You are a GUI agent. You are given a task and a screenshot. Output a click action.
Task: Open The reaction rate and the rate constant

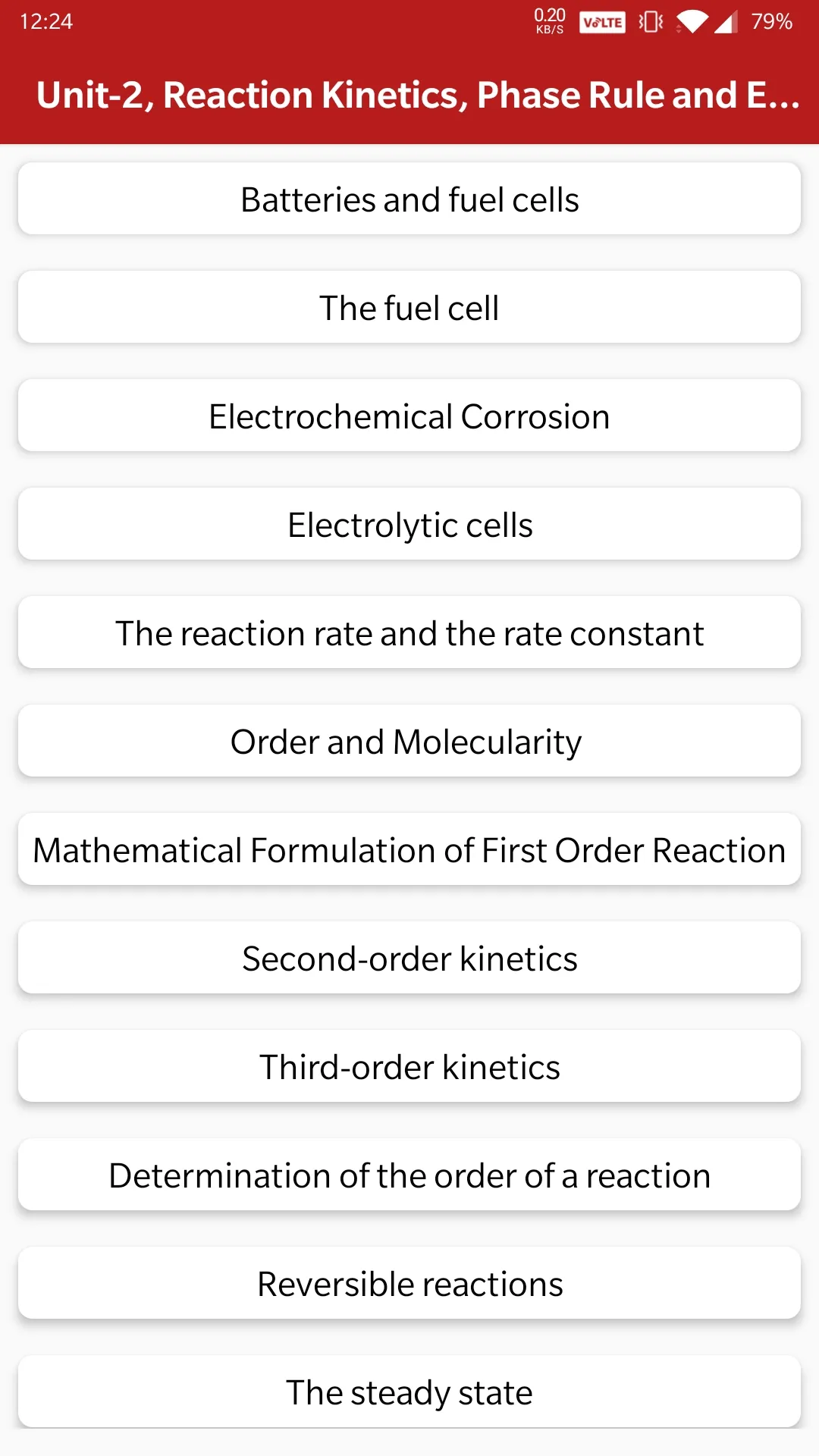tap(409, 632)
